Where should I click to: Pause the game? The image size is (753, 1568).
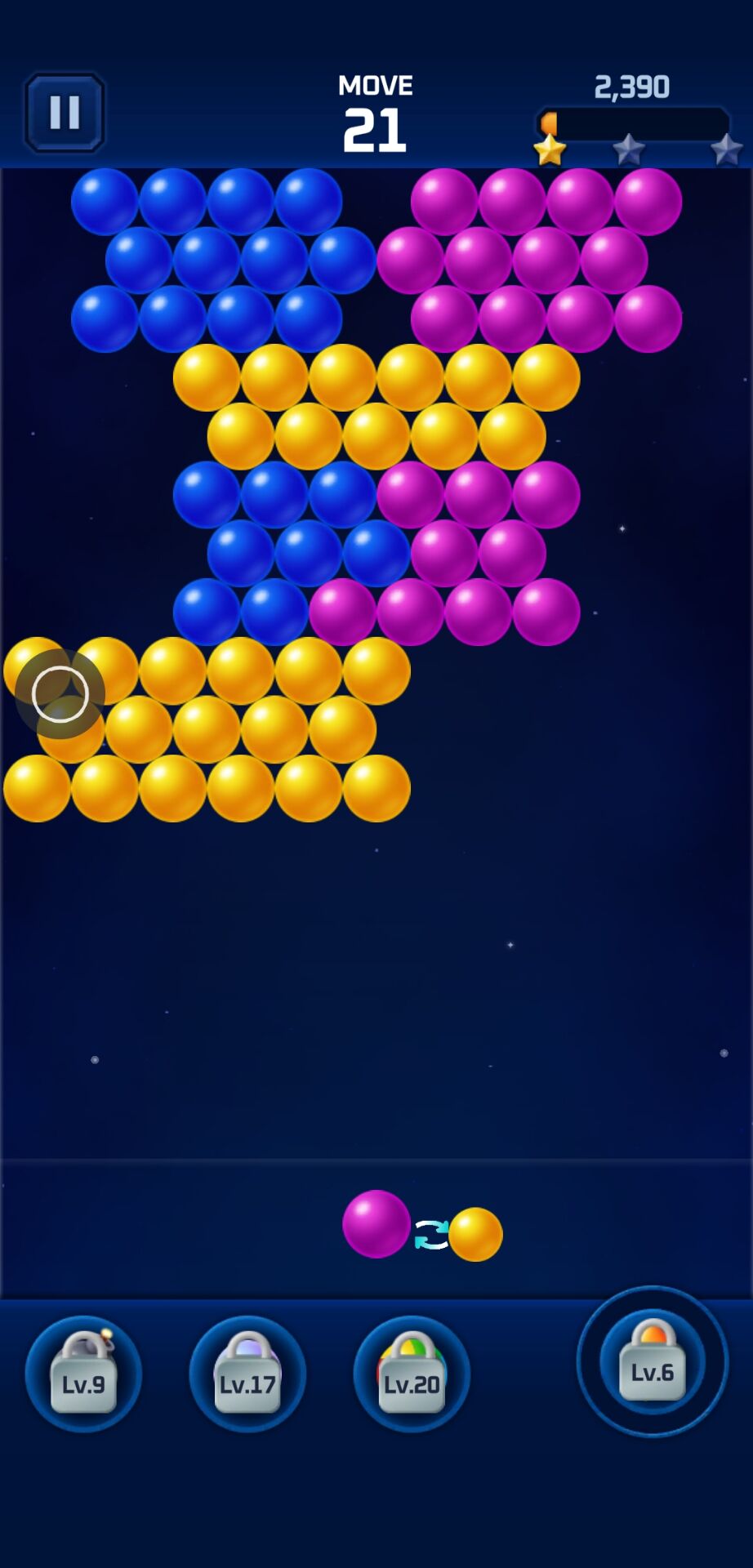(65, 113)
